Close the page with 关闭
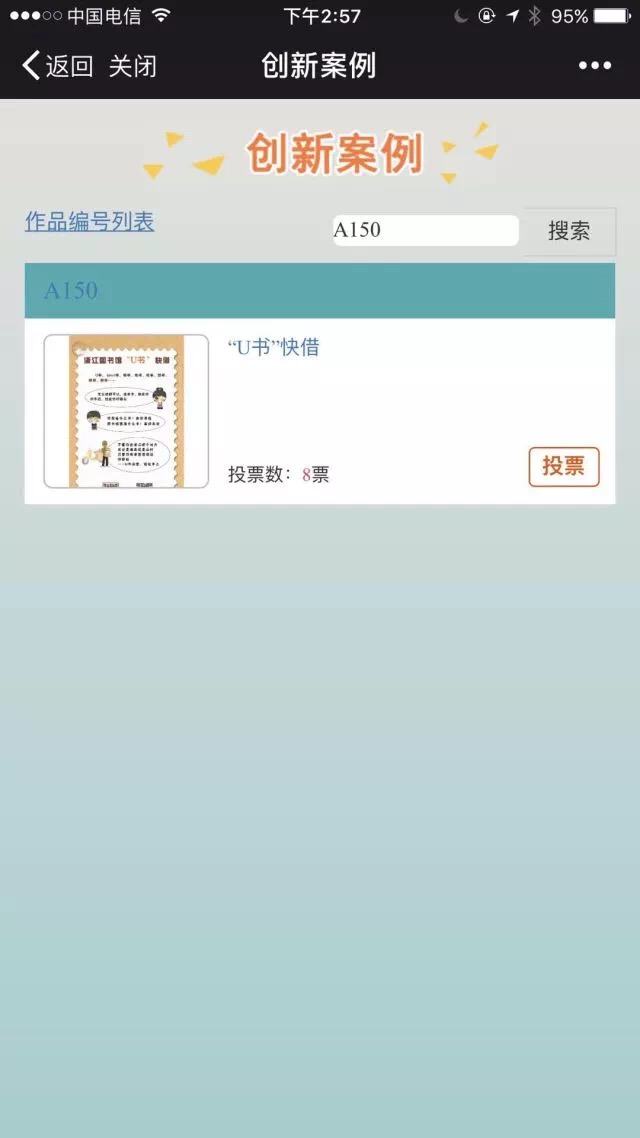This screenshot has width=640, height=1138. (133, 67)
